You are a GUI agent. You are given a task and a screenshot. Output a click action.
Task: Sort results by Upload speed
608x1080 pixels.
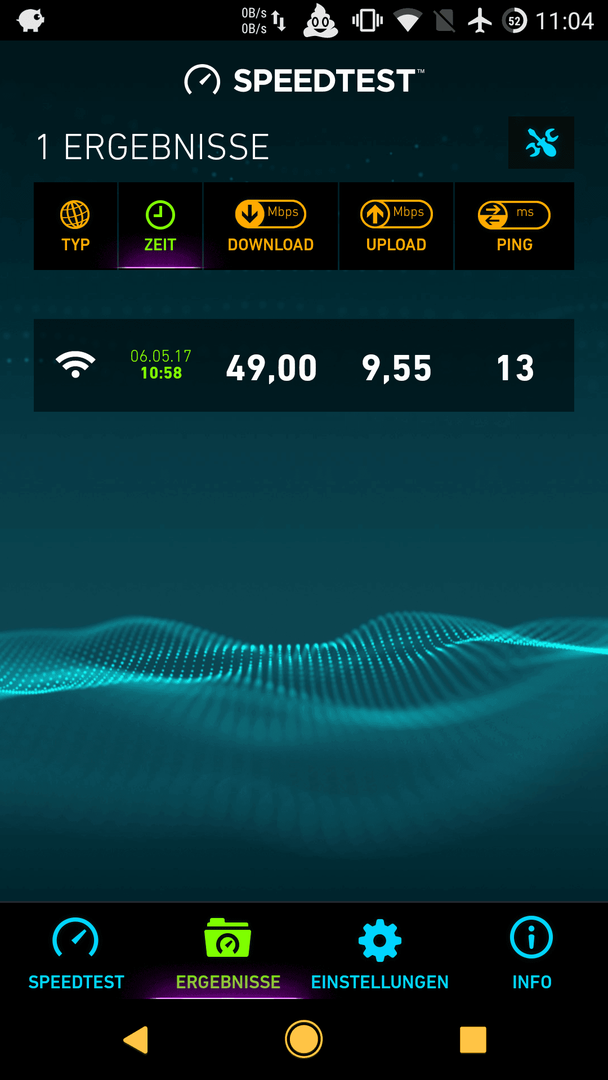click(396, 227)
